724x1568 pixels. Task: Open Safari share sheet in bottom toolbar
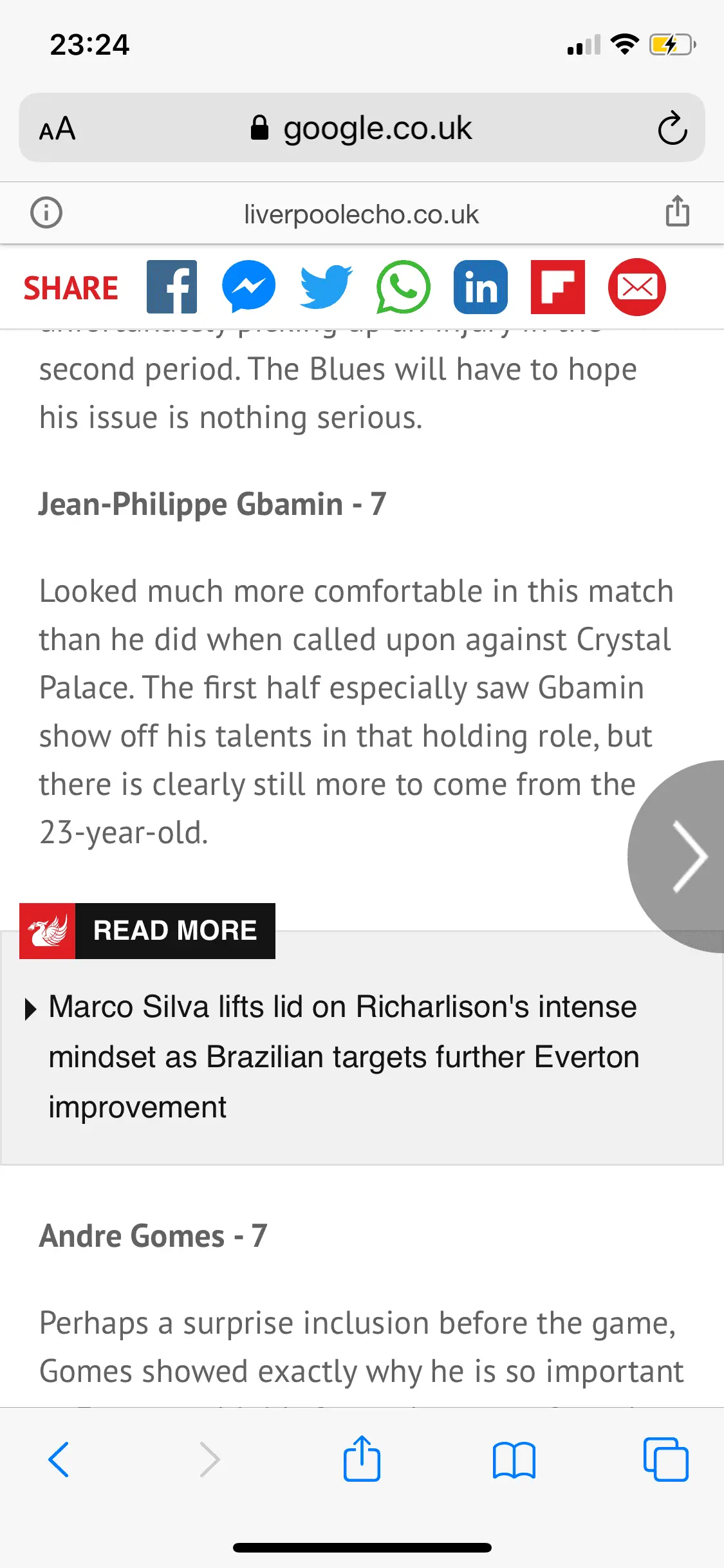(x=362, y=1459)
